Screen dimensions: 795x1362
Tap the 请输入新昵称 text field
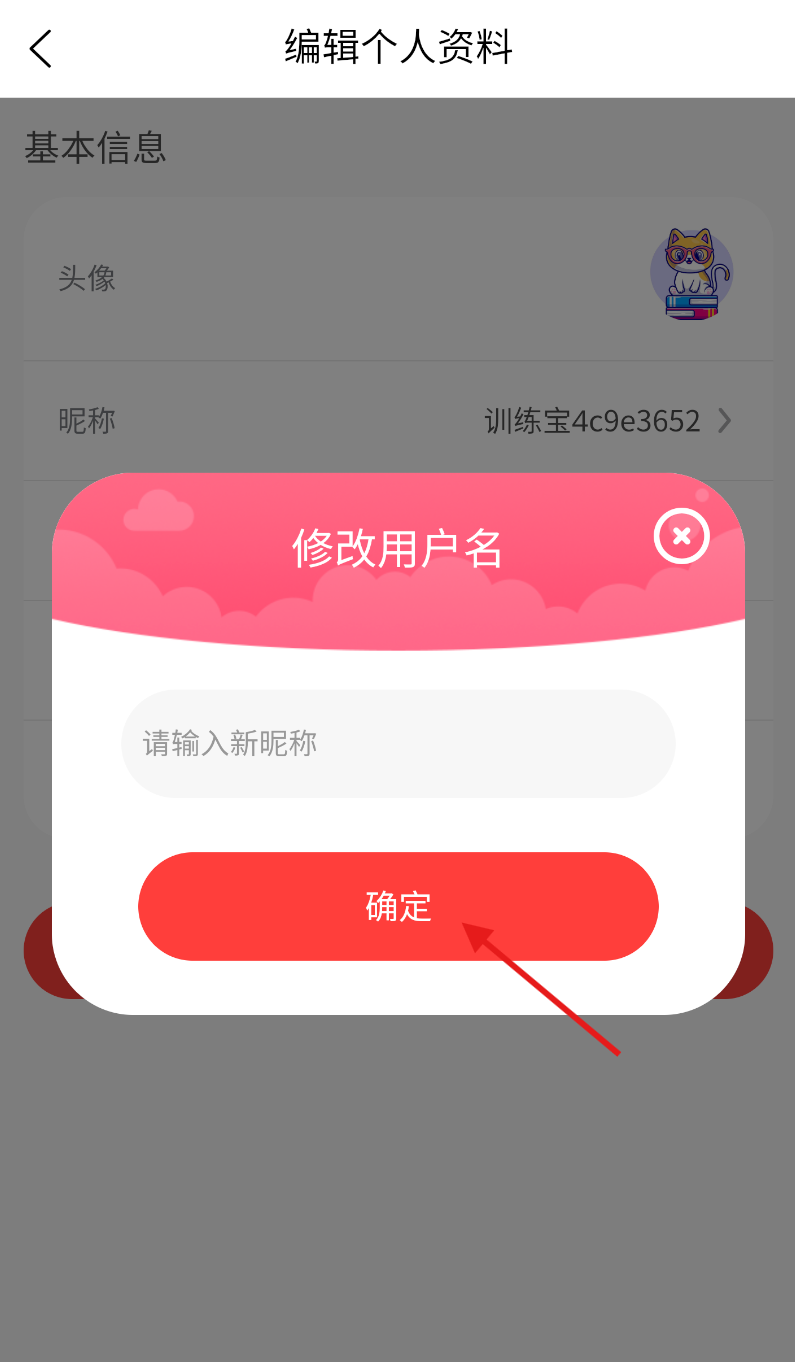(398, 744)
